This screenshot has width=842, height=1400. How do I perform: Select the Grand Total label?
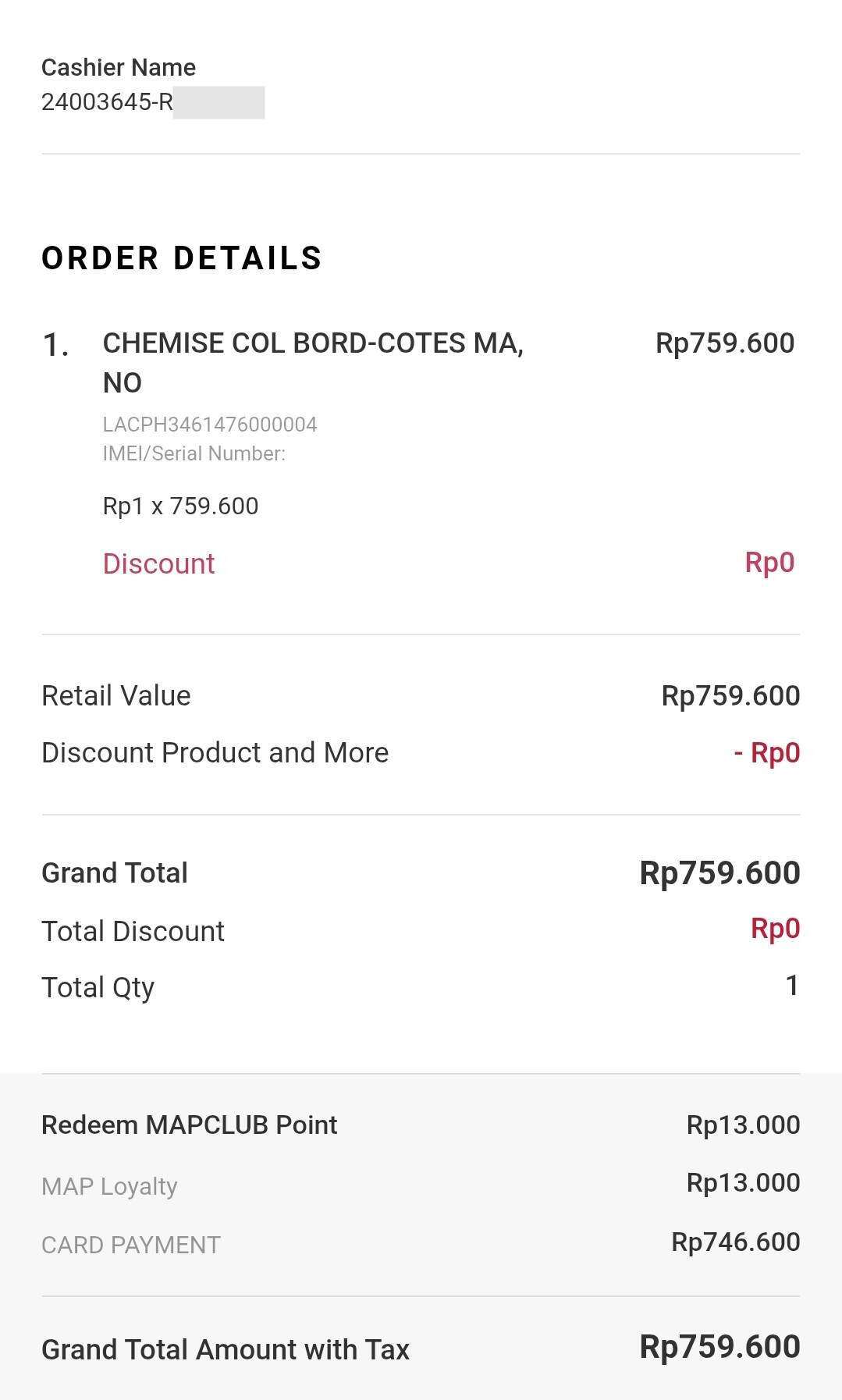tap(114, 872)
